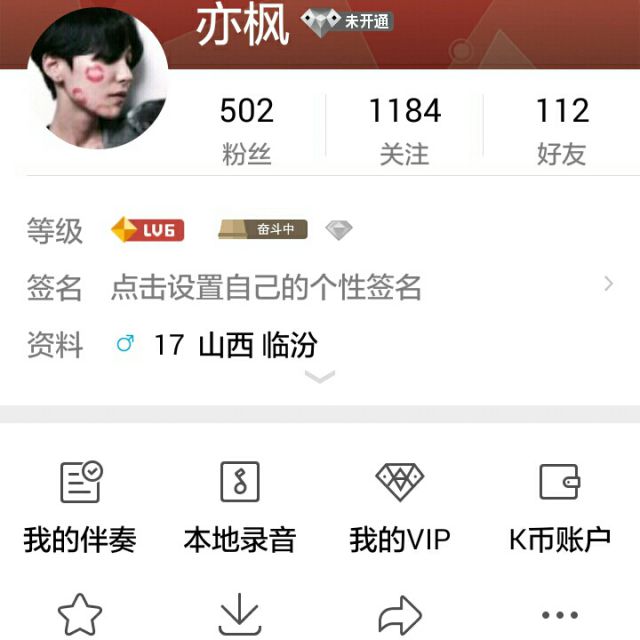
Task: Open the 关注 following list
Action: point(404,130)
